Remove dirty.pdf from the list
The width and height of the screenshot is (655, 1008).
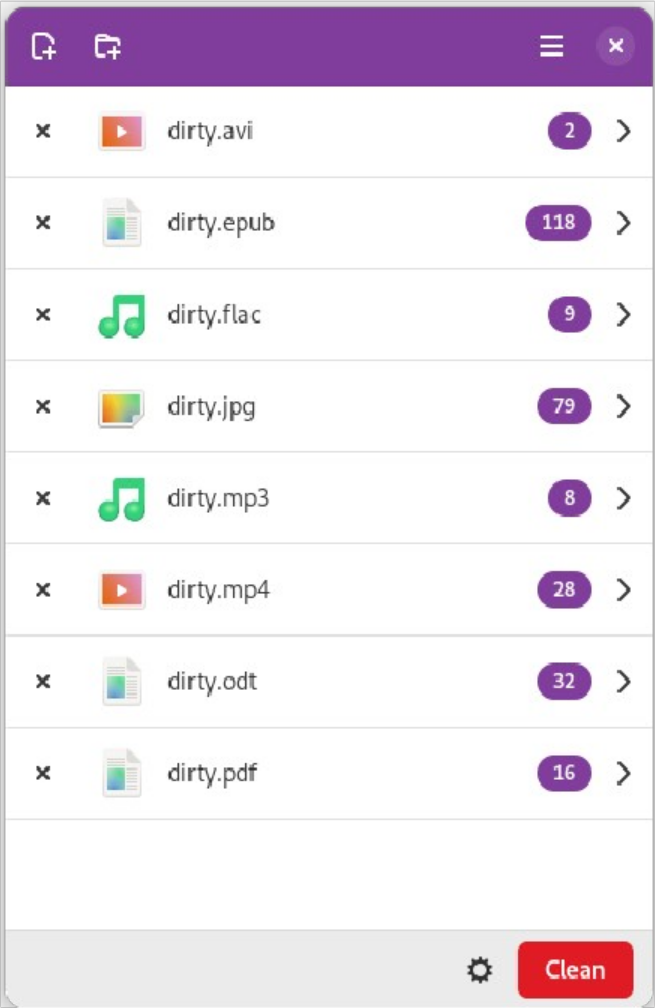pos(43,773)
